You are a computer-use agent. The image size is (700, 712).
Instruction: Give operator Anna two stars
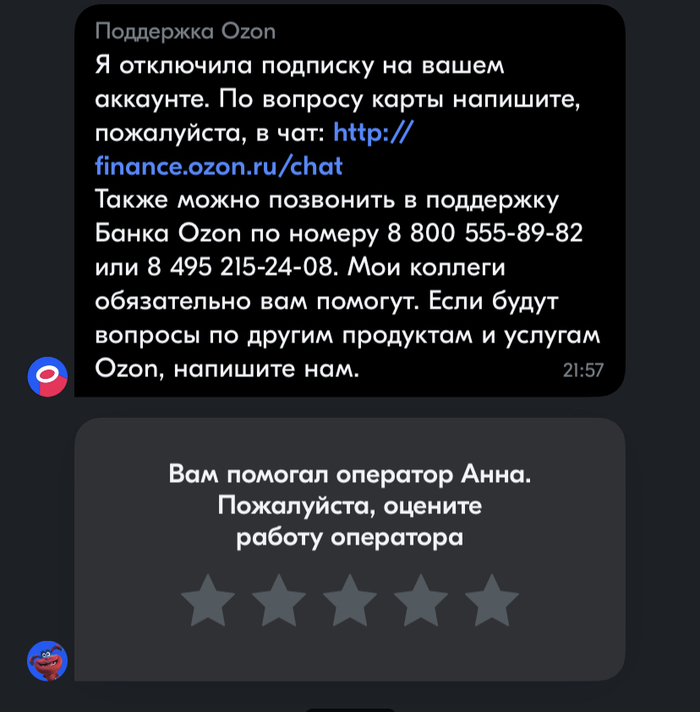(279, 600)
